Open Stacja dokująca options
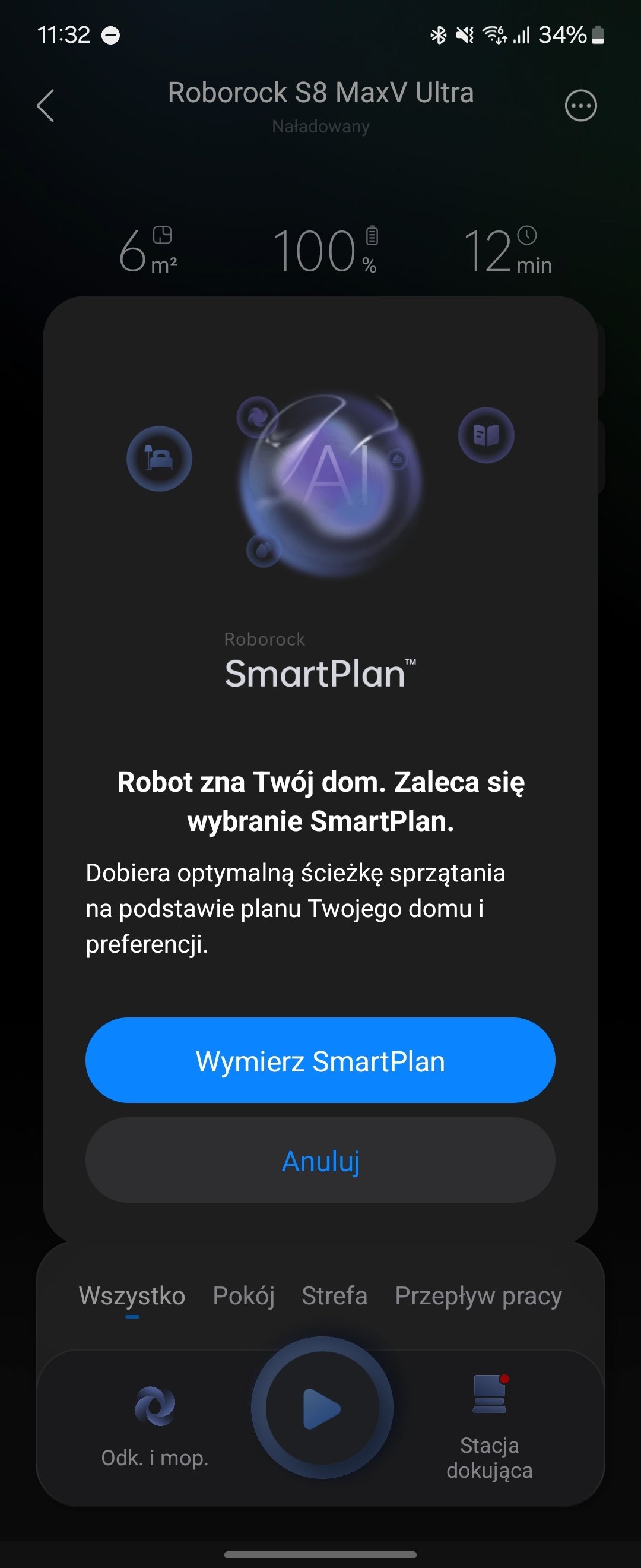This screenshot has width=641, height=1568. [x=489, y=1425]
